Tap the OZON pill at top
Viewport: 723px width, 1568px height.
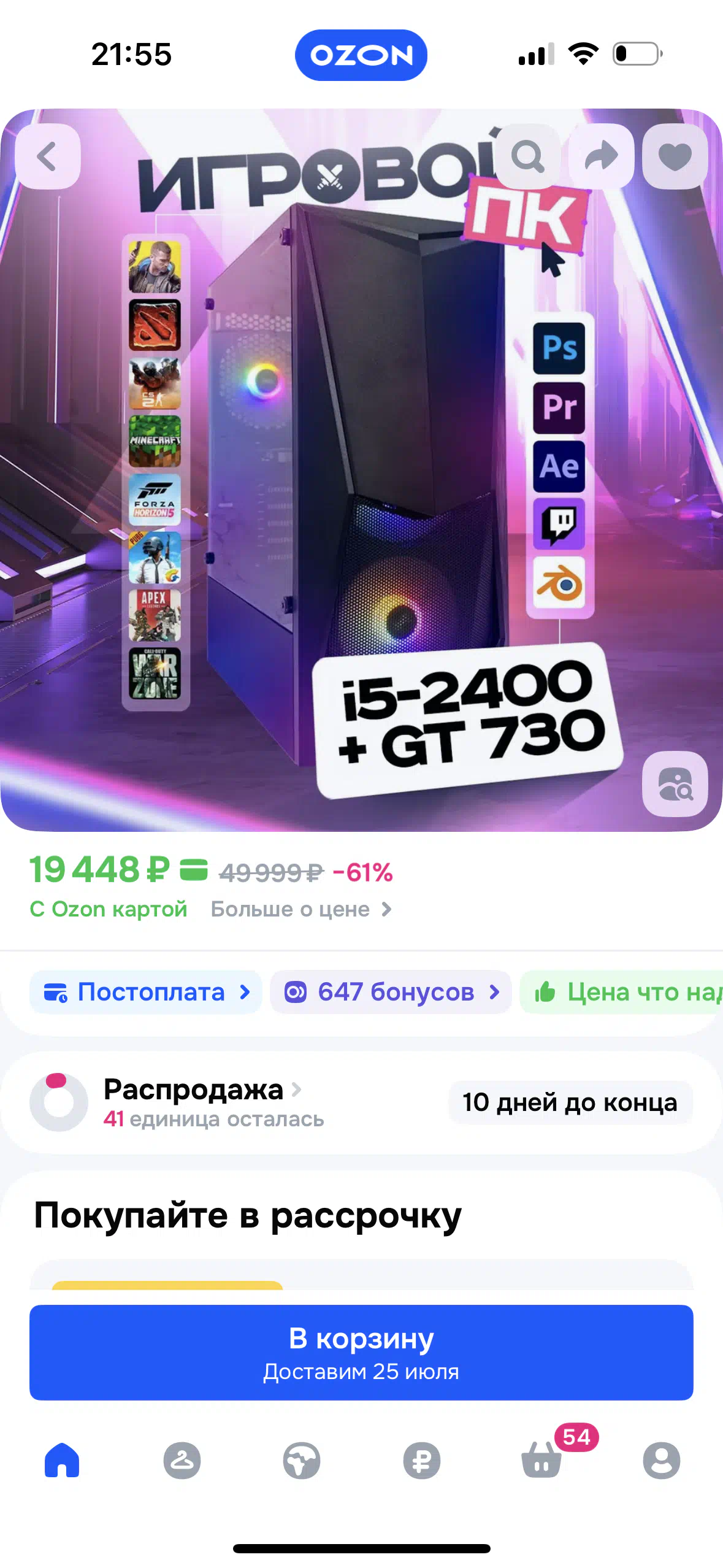coord(361,55)
